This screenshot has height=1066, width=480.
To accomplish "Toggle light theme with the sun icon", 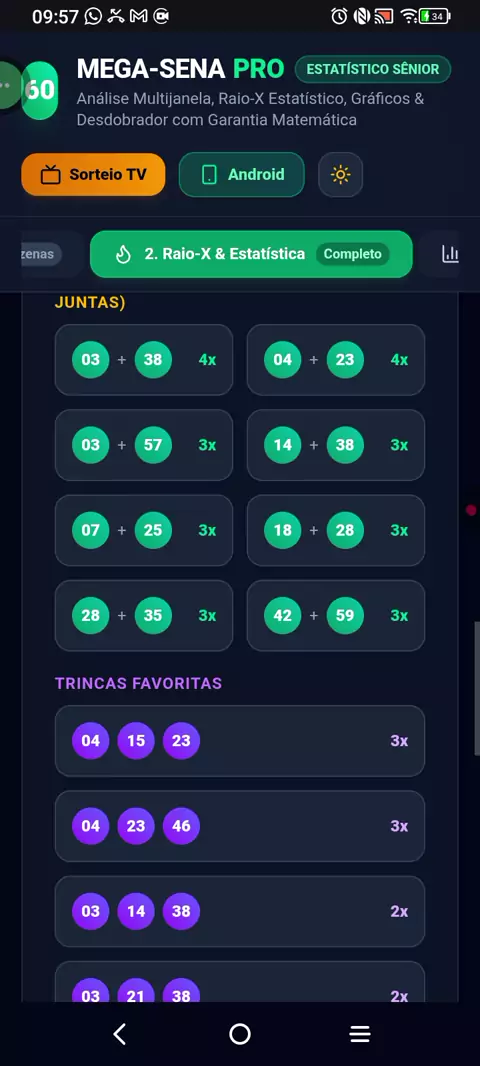I will point(340,175).
